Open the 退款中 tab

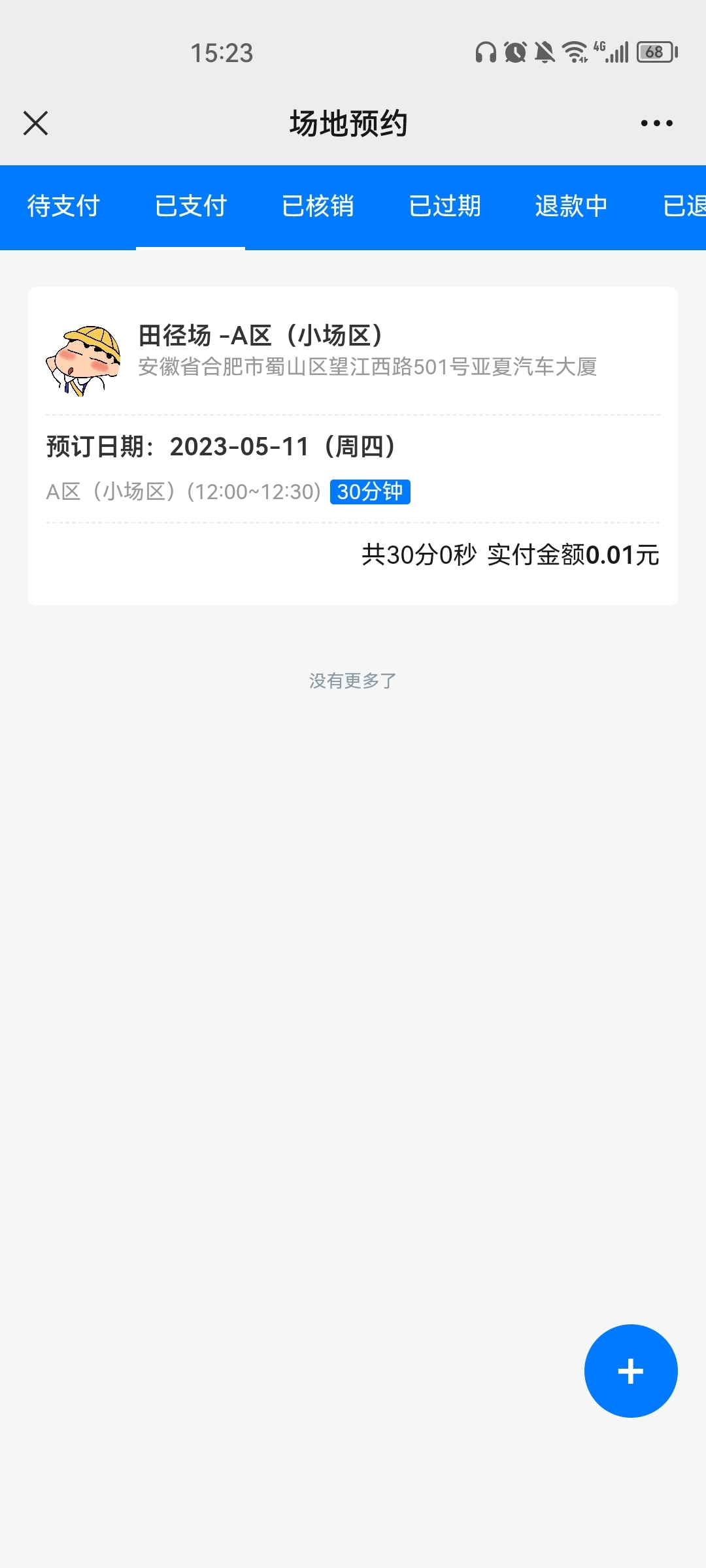point(571,206)
